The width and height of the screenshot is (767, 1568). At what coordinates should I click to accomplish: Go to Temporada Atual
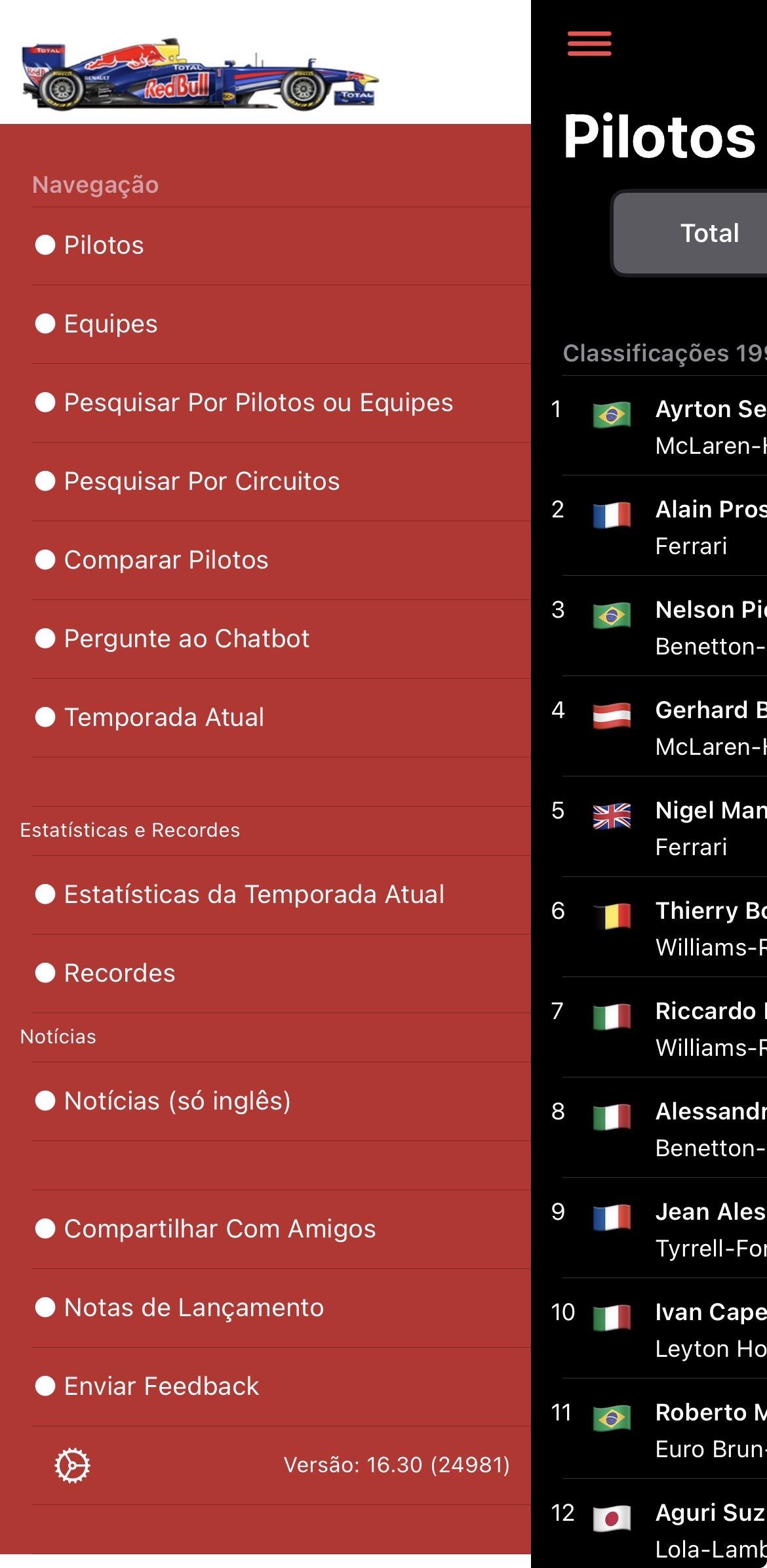(164, 717)
